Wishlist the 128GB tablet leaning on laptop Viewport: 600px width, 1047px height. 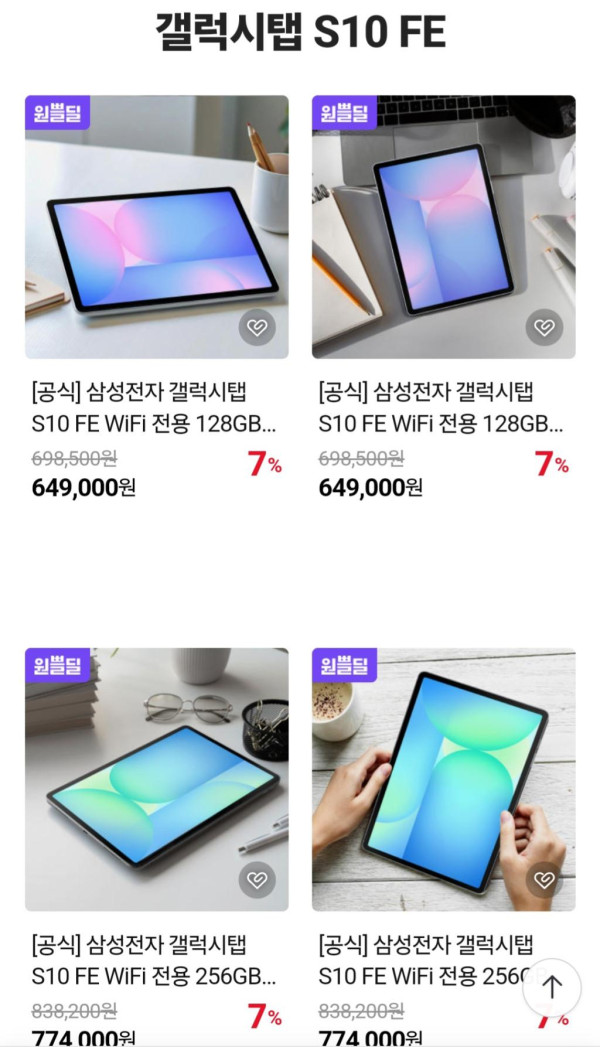(x=544, y=327)
